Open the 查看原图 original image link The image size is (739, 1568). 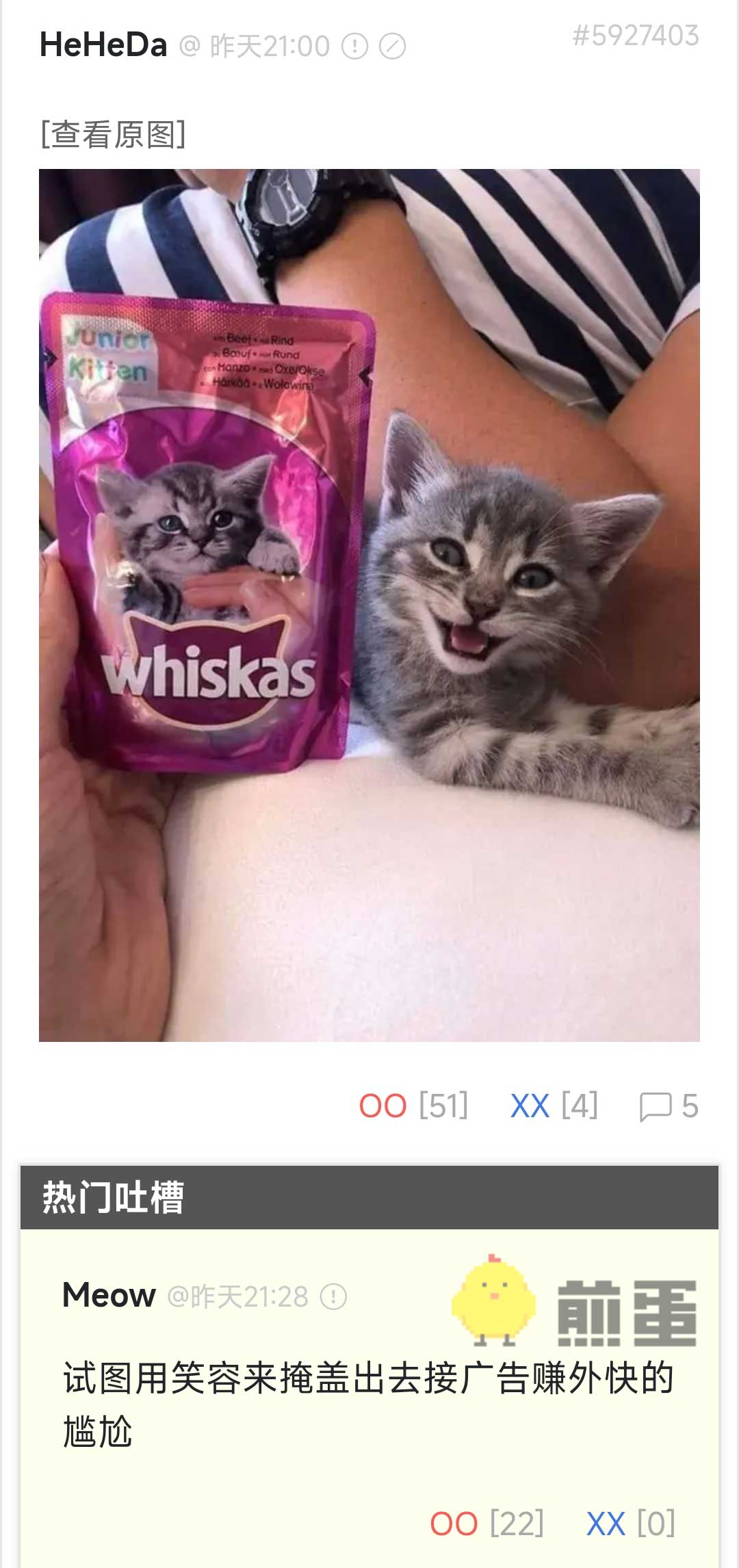click(113, 134)
